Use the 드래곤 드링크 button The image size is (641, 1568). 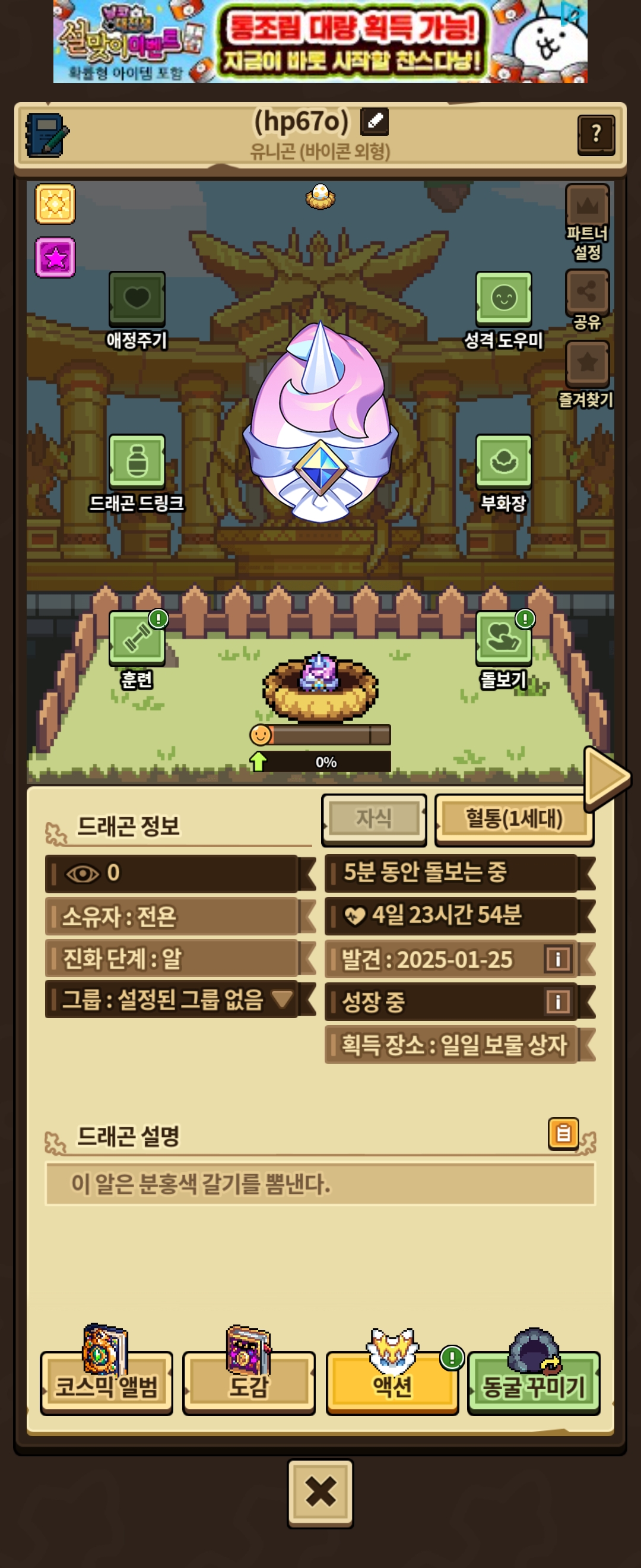pyautogui.click(x=137, y=461)
